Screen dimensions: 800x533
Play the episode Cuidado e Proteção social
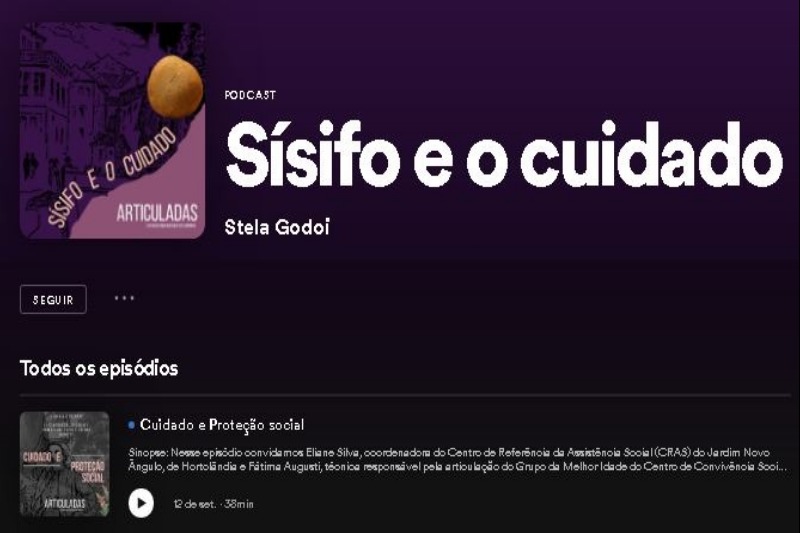tap(141, 503)
